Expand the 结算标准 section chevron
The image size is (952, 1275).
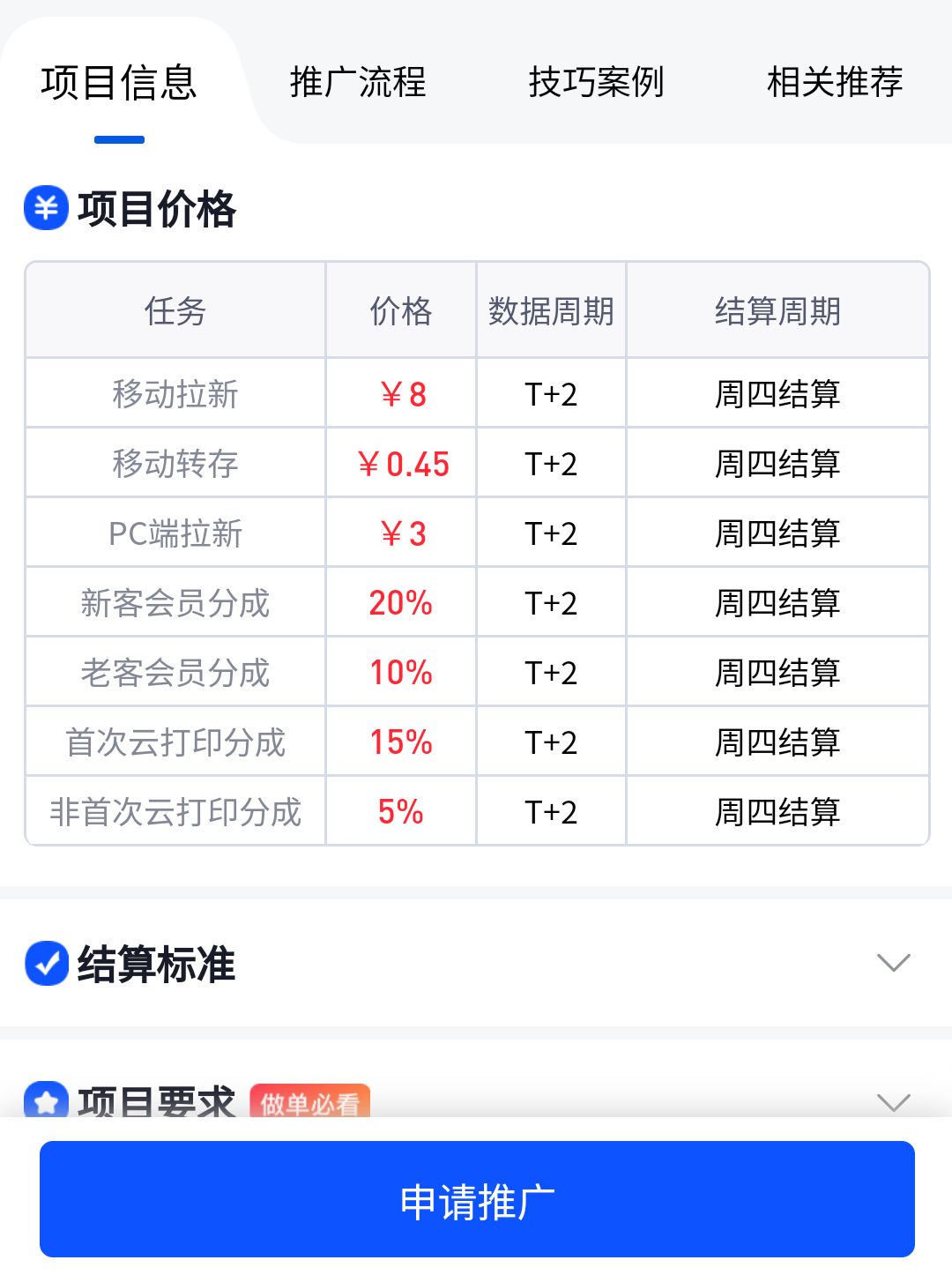pyautogui.click(x=894, y=964)
